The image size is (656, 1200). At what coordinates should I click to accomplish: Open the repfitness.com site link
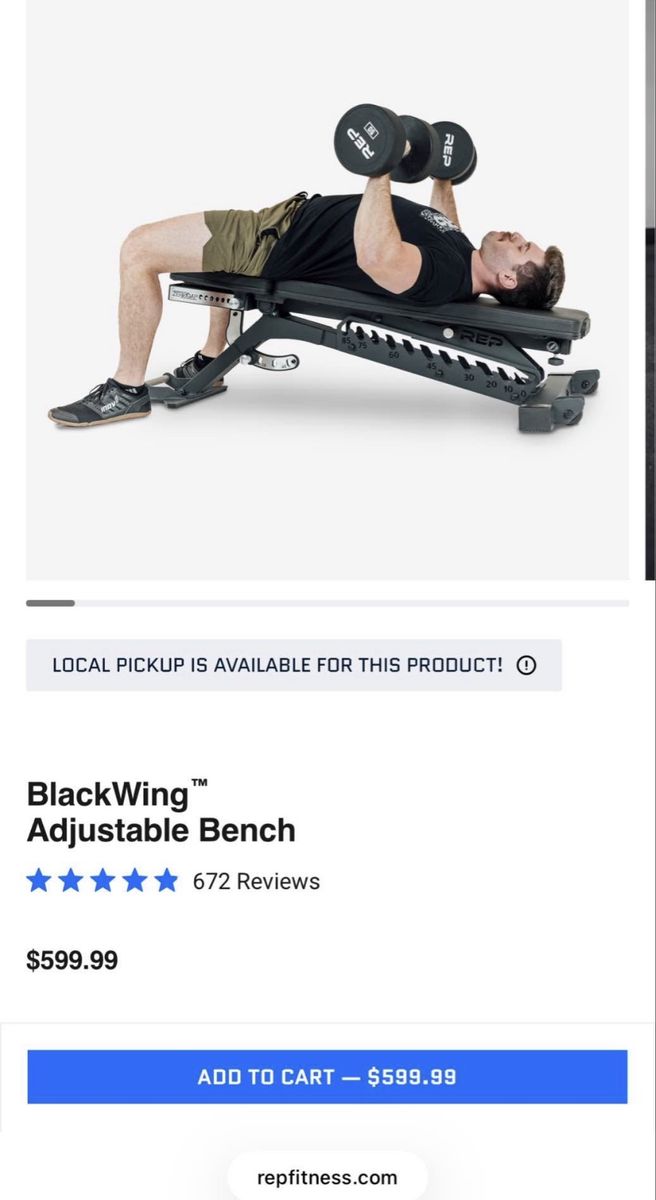coord(327,1178)
